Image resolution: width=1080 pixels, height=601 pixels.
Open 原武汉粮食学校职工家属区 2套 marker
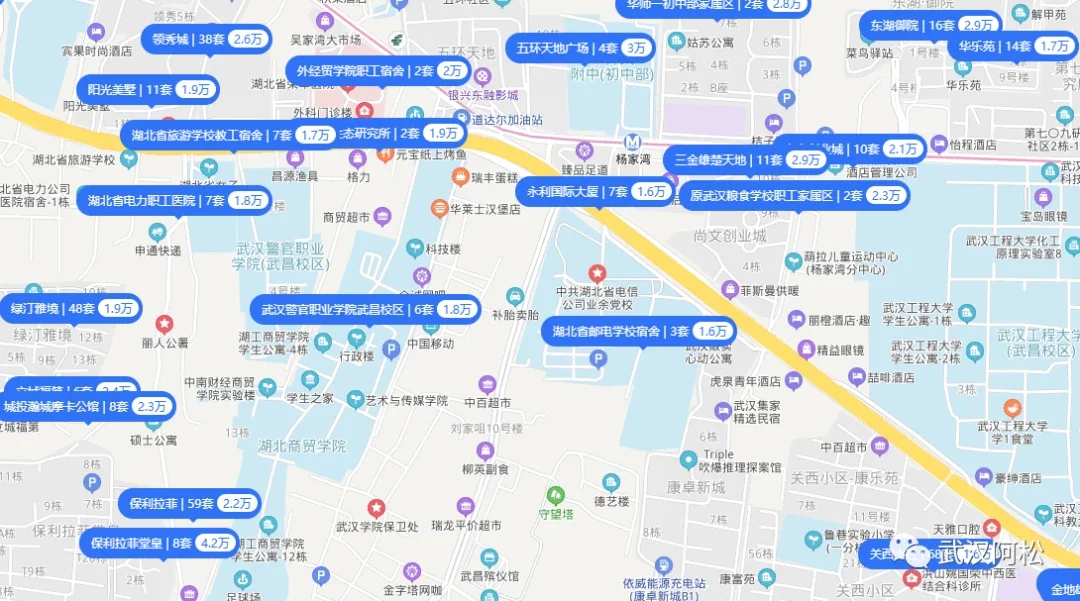point(794,196)
